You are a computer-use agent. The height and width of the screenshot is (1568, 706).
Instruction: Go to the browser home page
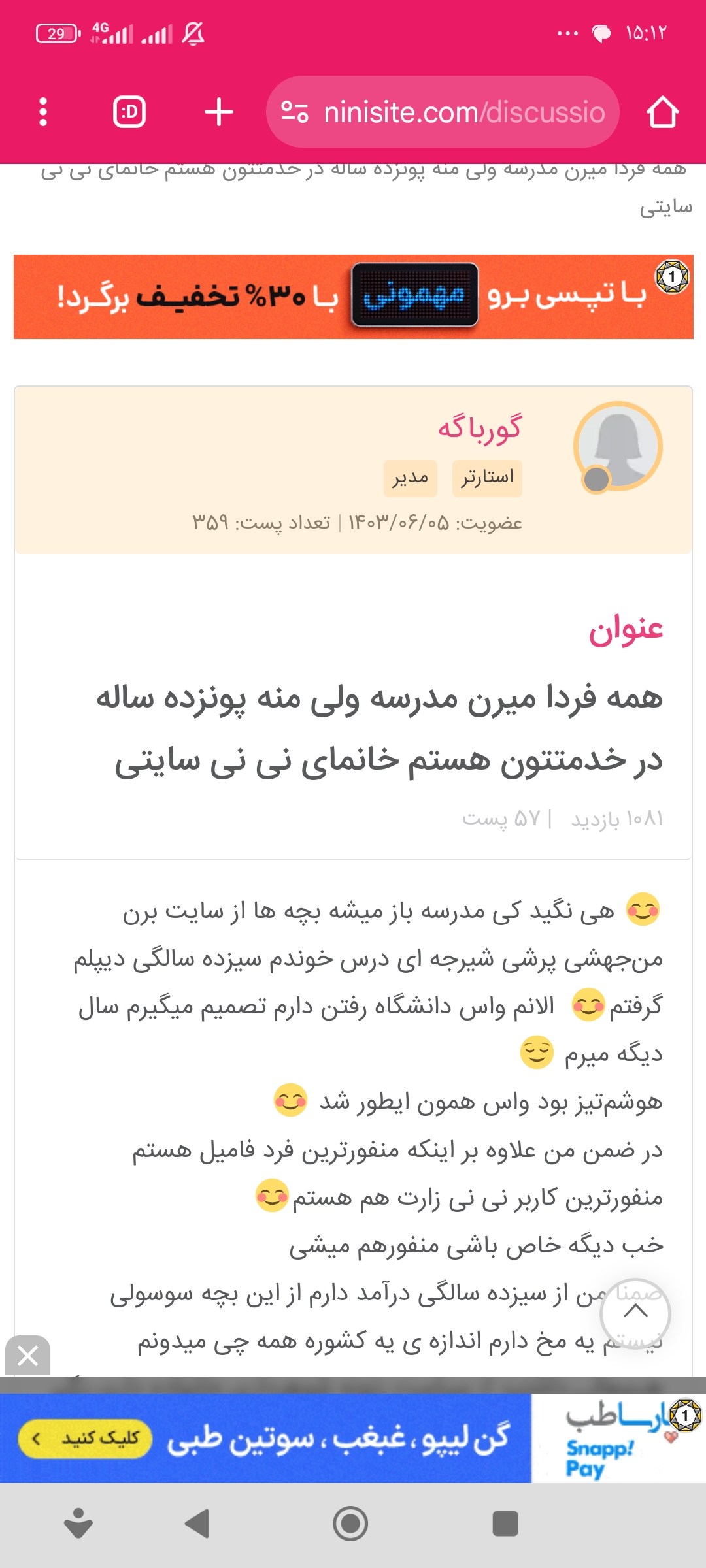[x=662, y=112]
